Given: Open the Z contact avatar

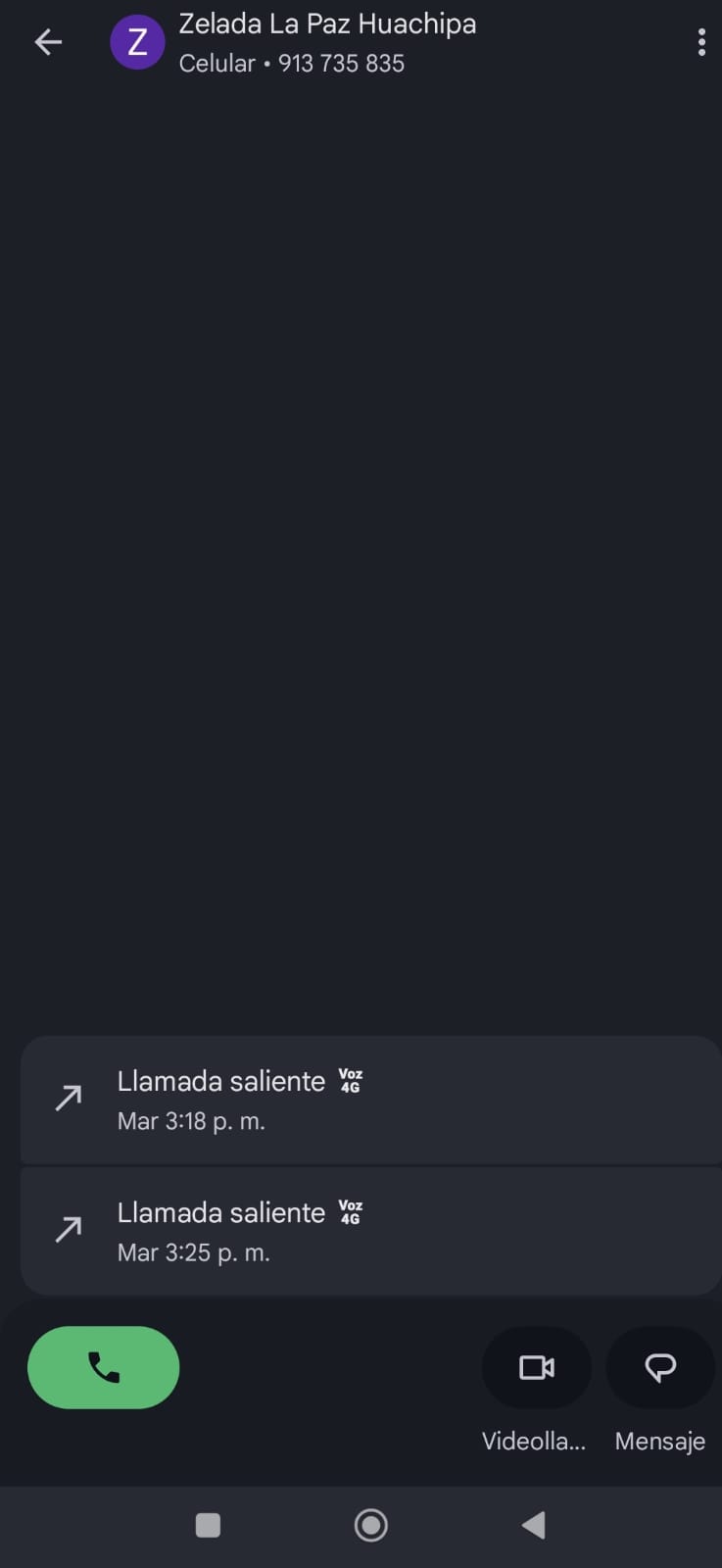Looking at the screenshot, I should [137, 42].
